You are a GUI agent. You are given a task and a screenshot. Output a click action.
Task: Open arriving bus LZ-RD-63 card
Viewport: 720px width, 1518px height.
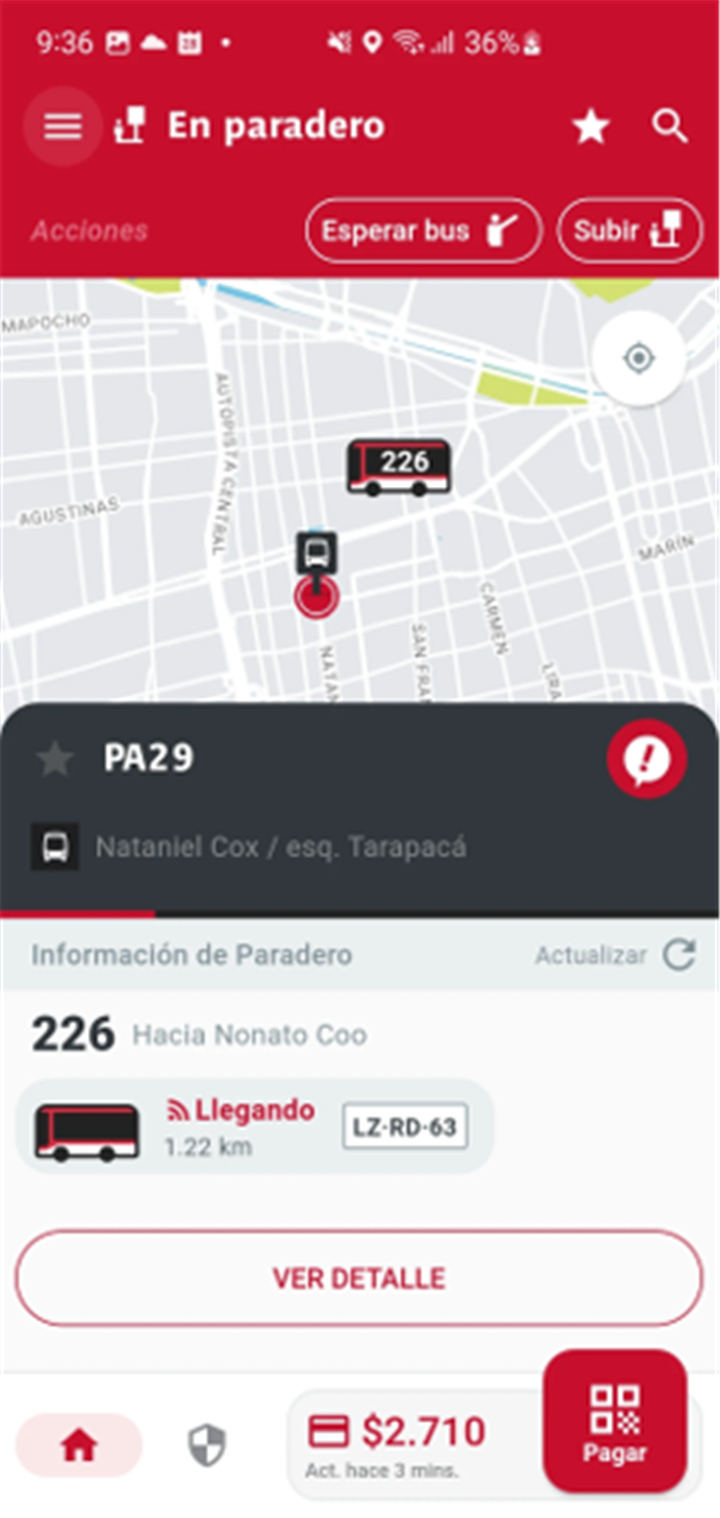[x=256, y=1126]
